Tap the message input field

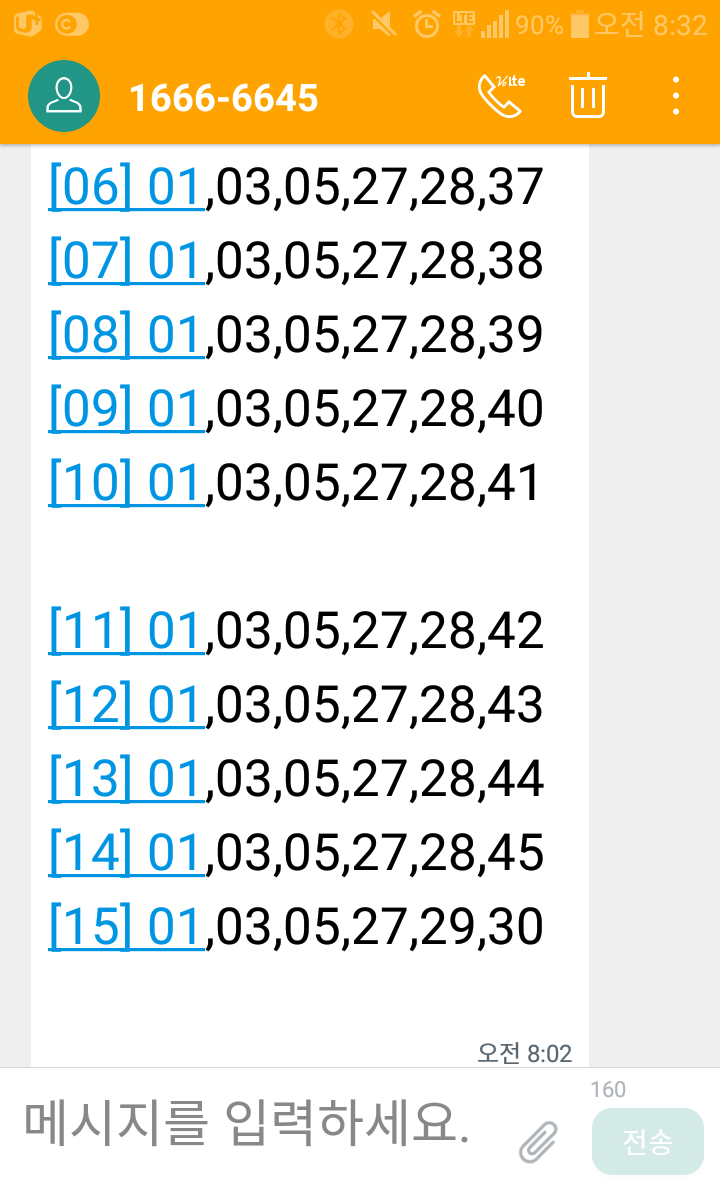tap(250, 1124)
